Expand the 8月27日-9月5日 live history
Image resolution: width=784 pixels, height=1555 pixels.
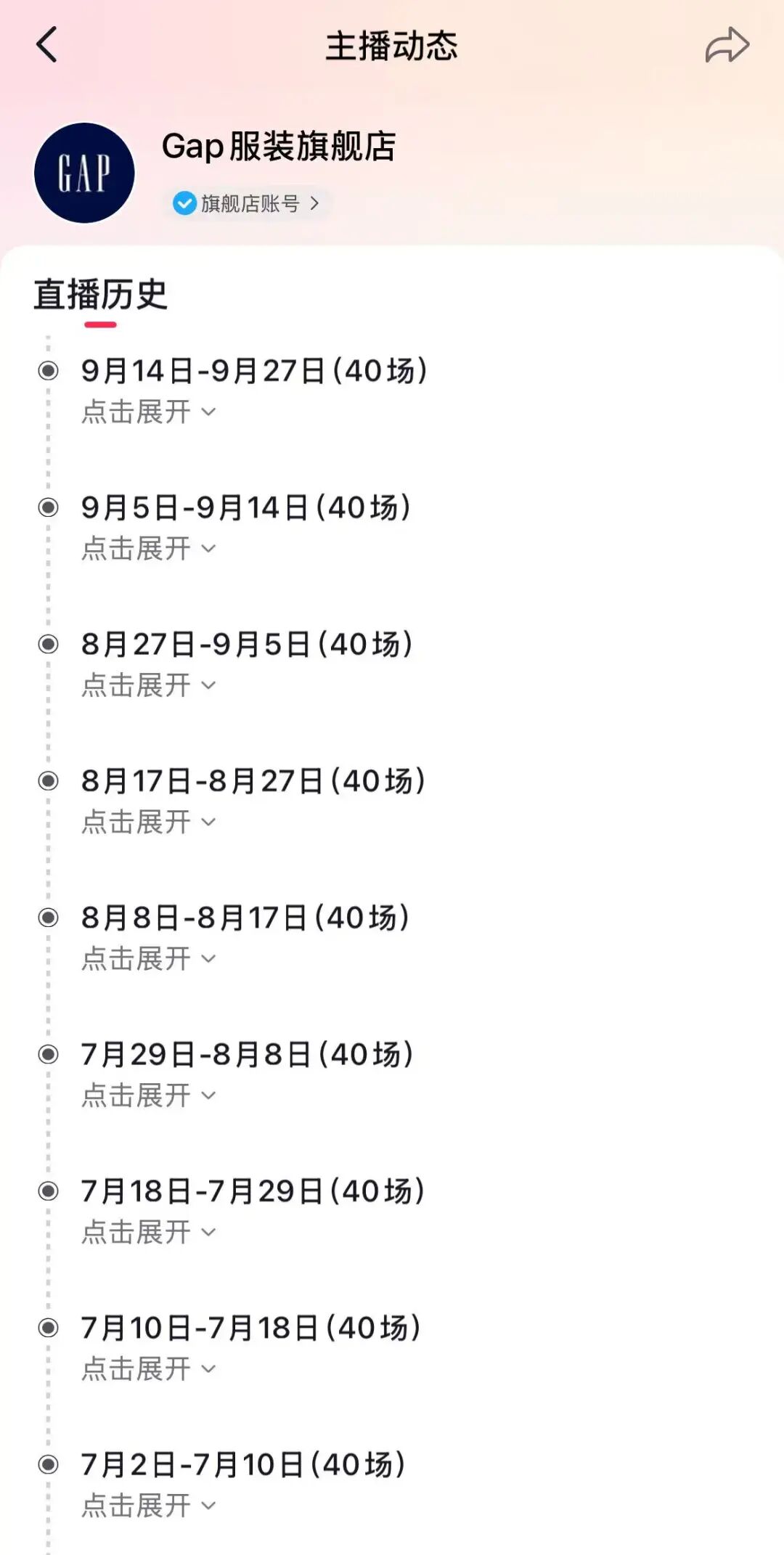click(149, 685)
